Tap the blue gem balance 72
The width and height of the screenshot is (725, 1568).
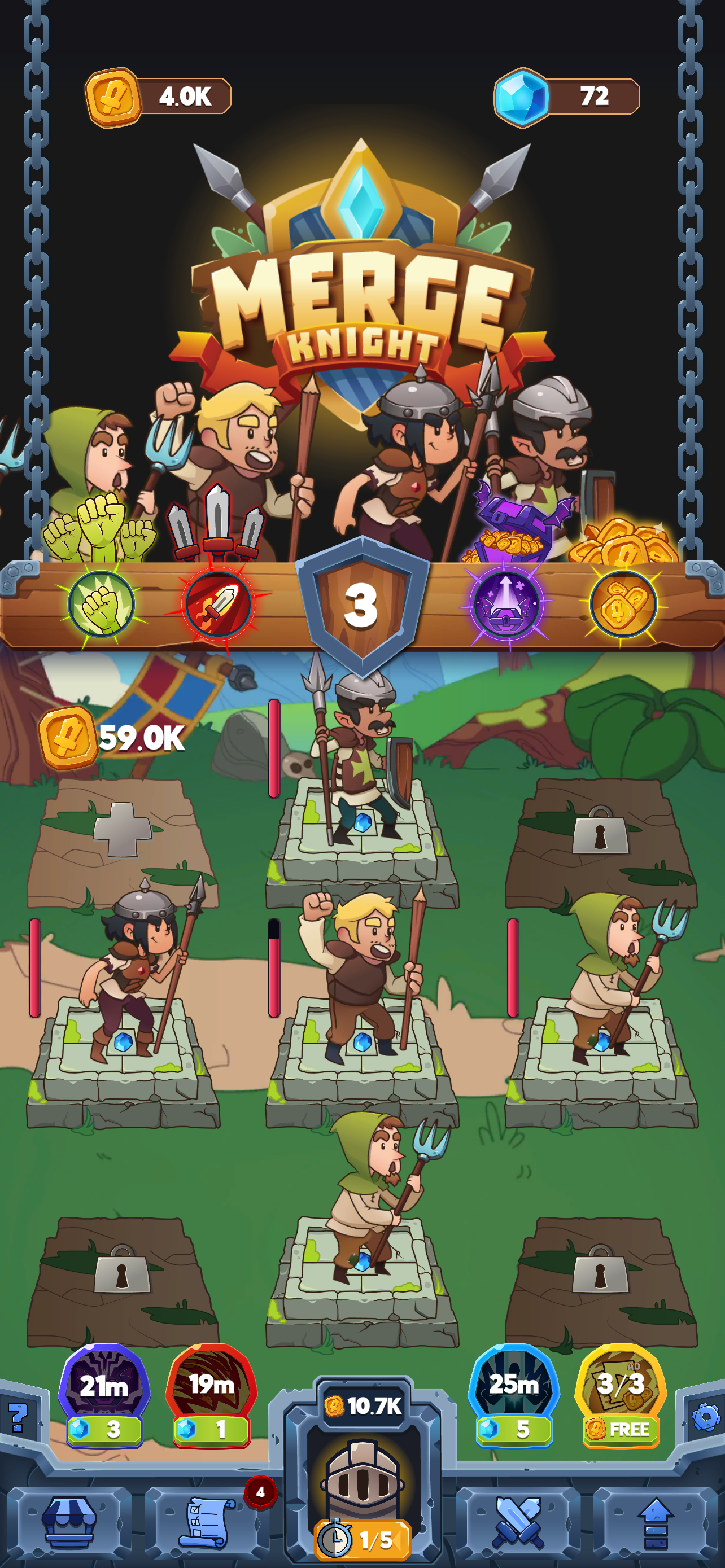pyautogui.click(x=567, y=96)
